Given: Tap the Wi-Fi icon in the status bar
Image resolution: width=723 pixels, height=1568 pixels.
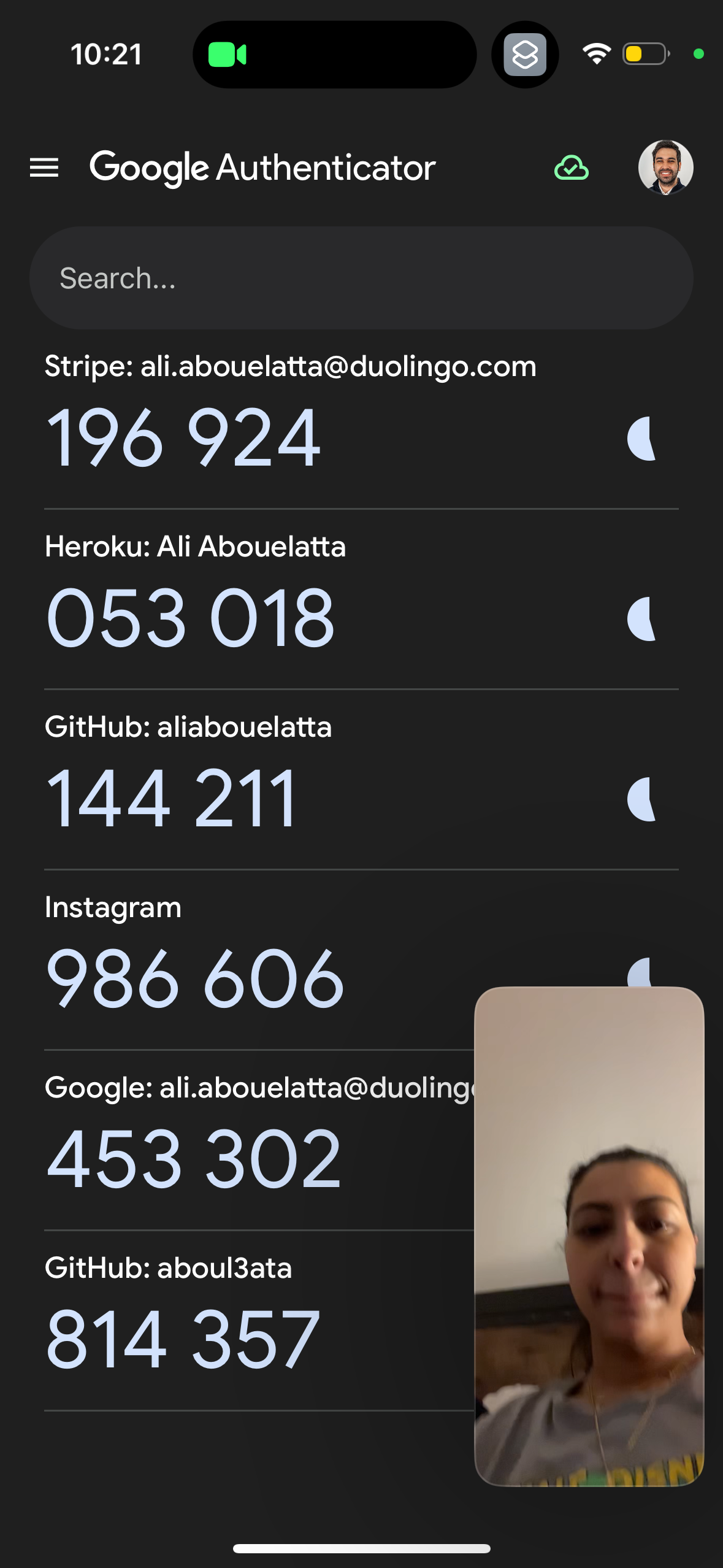Looking at the screenshot, I should click(595, 55).
